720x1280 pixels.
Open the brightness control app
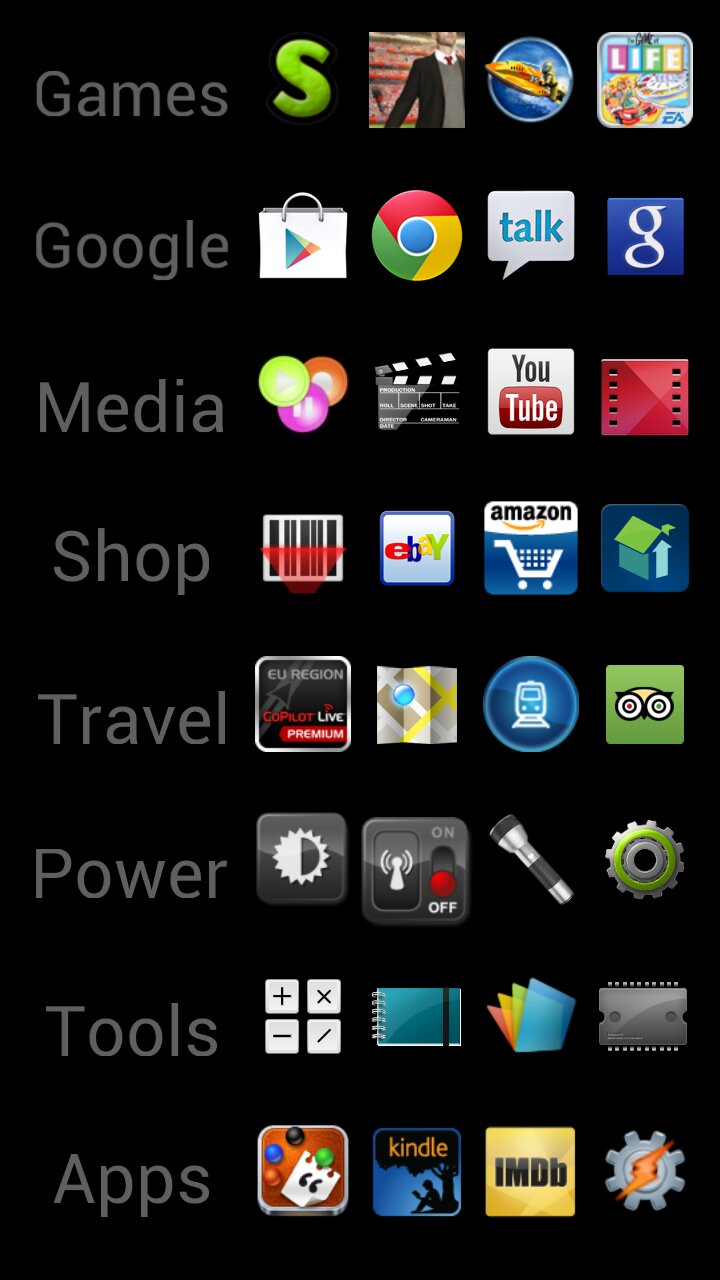pyautogui.click(x=301, y=858)
